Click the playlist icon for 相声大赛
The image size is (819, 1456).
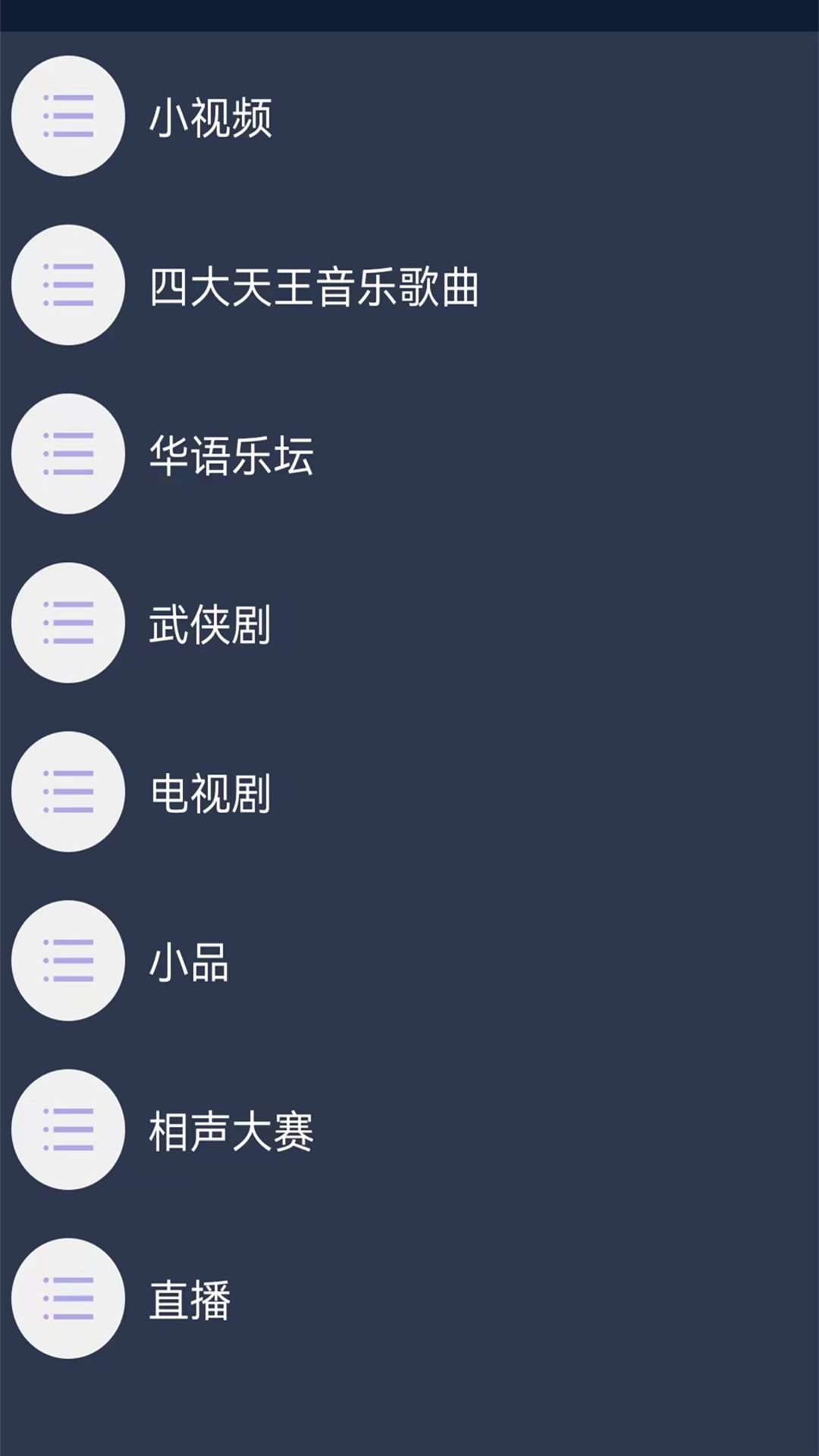click(67, 1128)
